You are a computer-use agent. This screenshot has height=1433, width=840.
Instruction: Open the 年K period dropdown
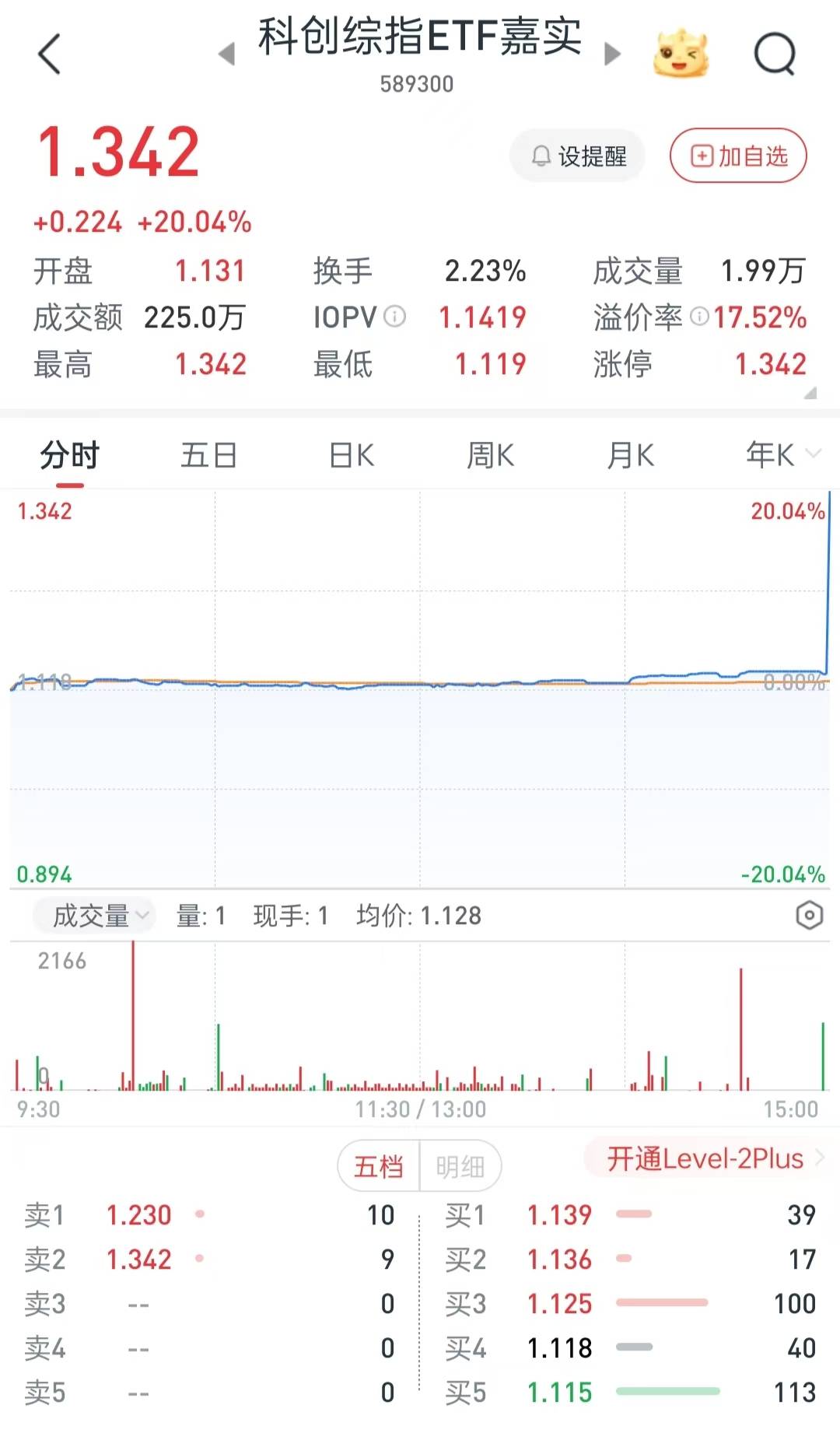(783, 454)
